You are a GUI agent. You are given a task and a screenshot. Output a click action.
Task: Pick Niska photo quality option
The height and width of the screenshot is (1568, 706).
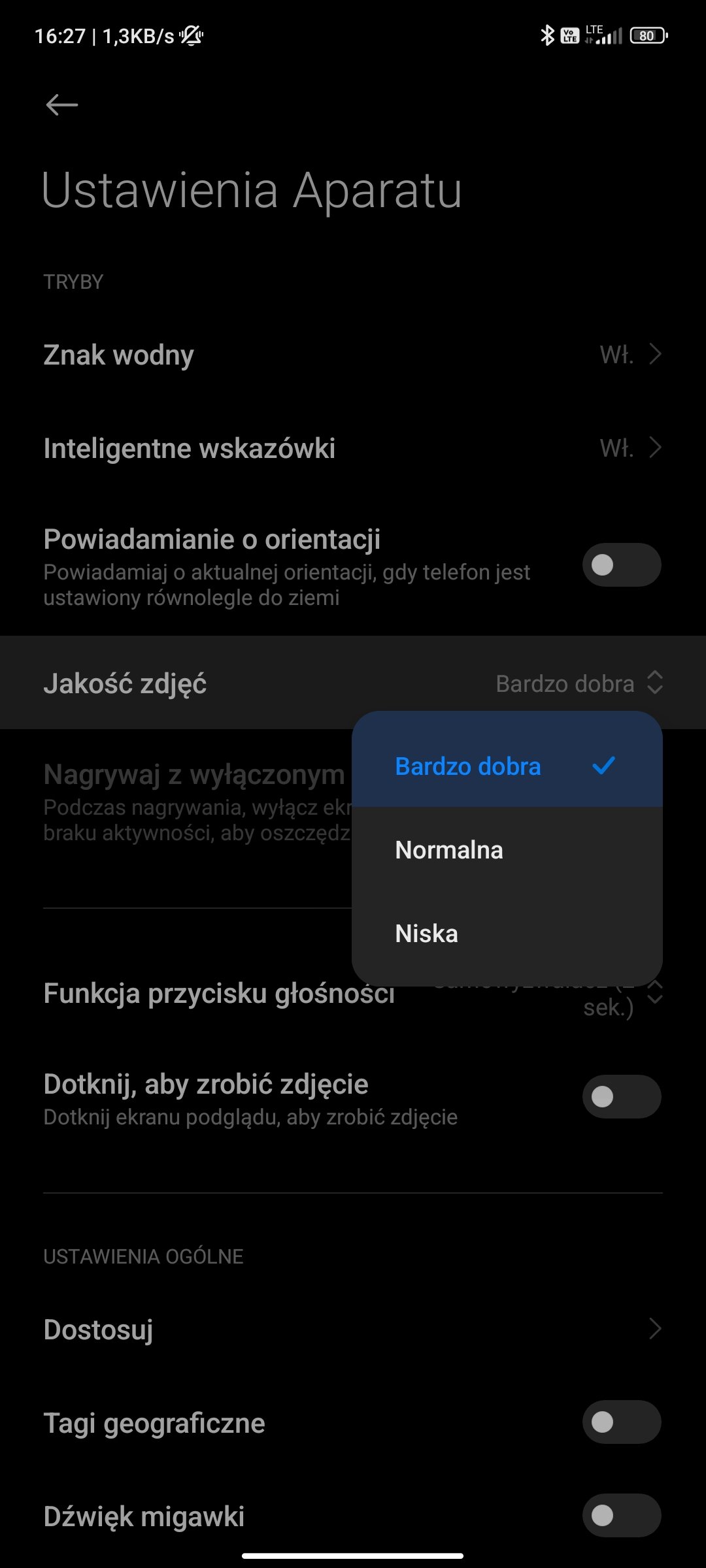pos(507,933)
